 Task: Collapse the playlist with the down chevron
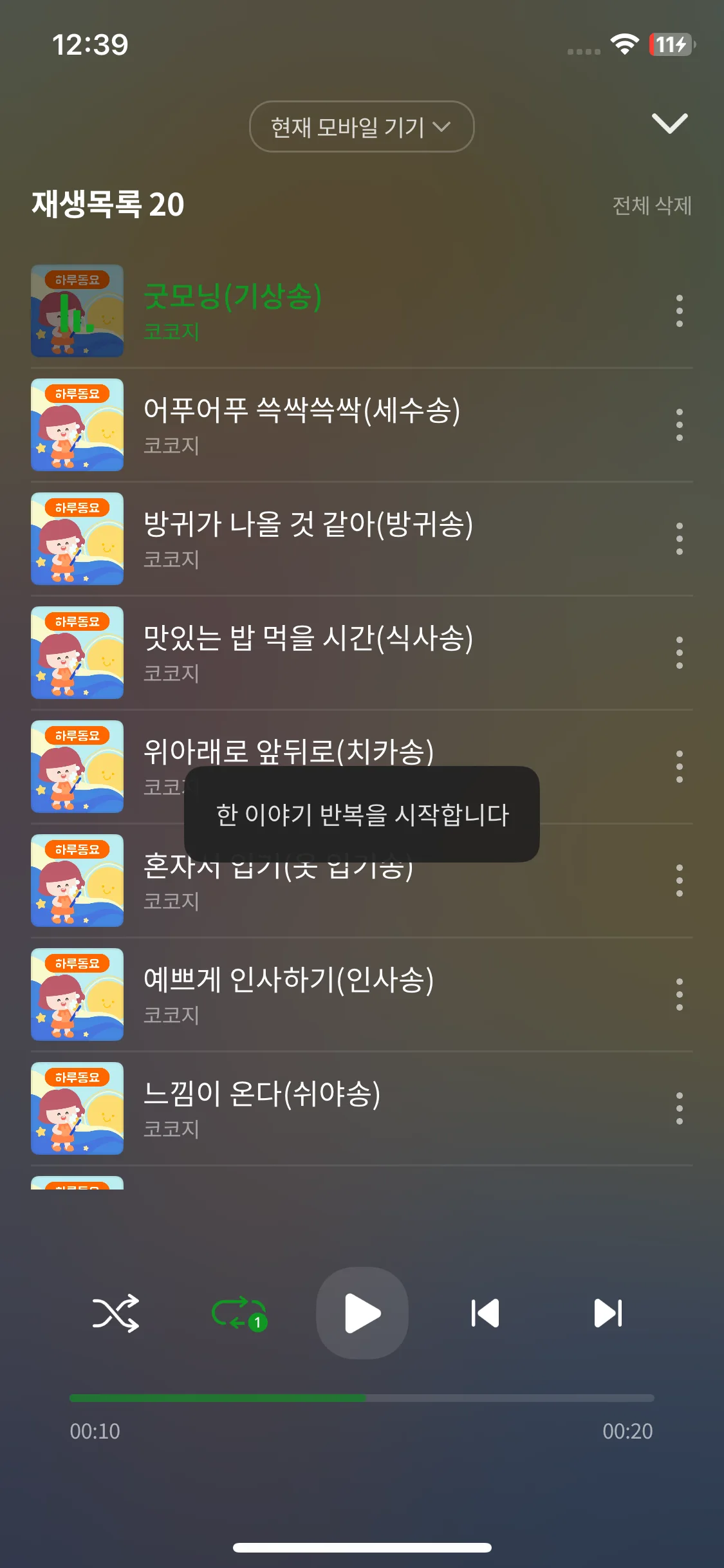click(669, 123)
